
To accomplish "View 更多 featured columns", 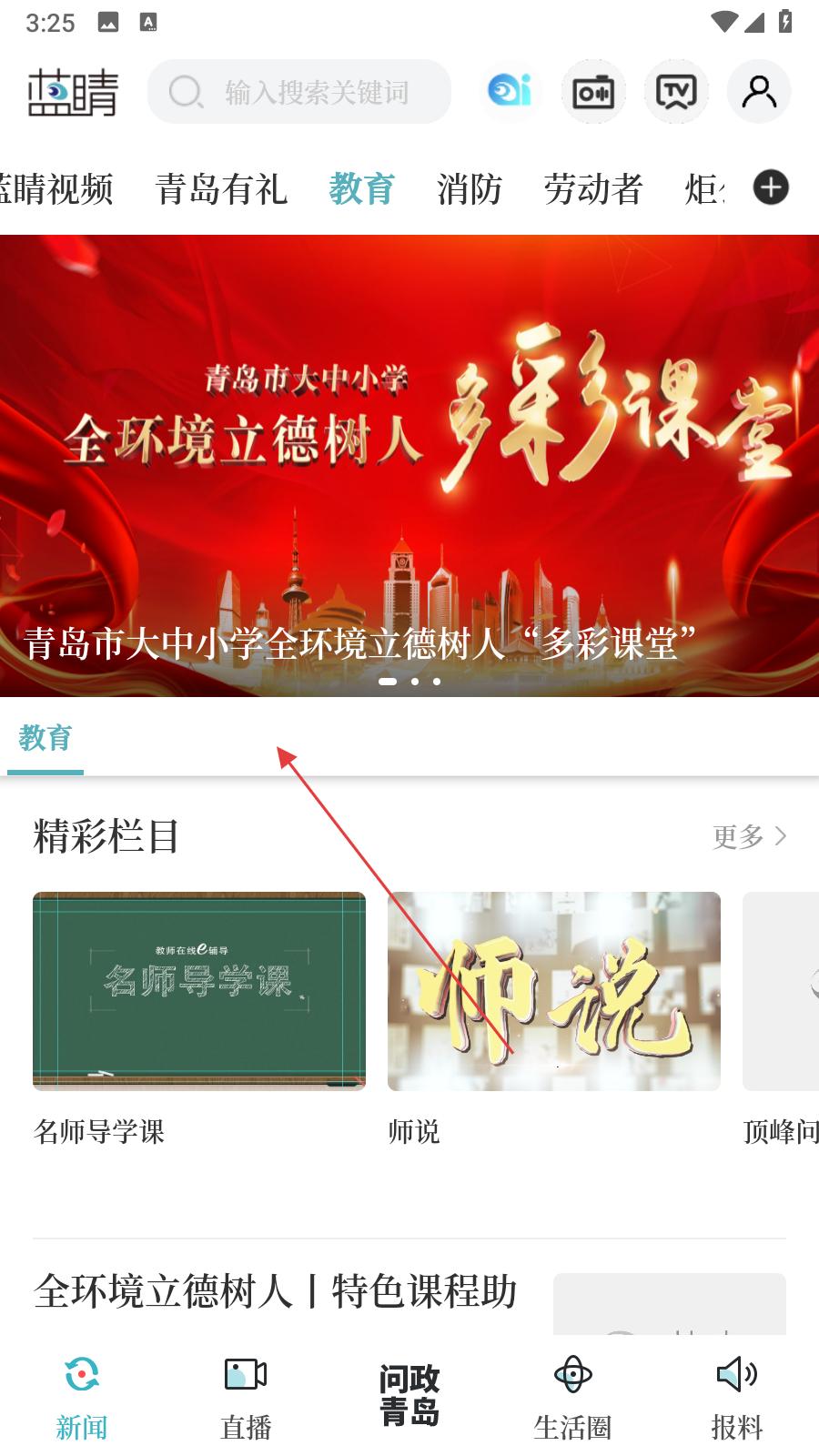I will click(x=748, y=836).
